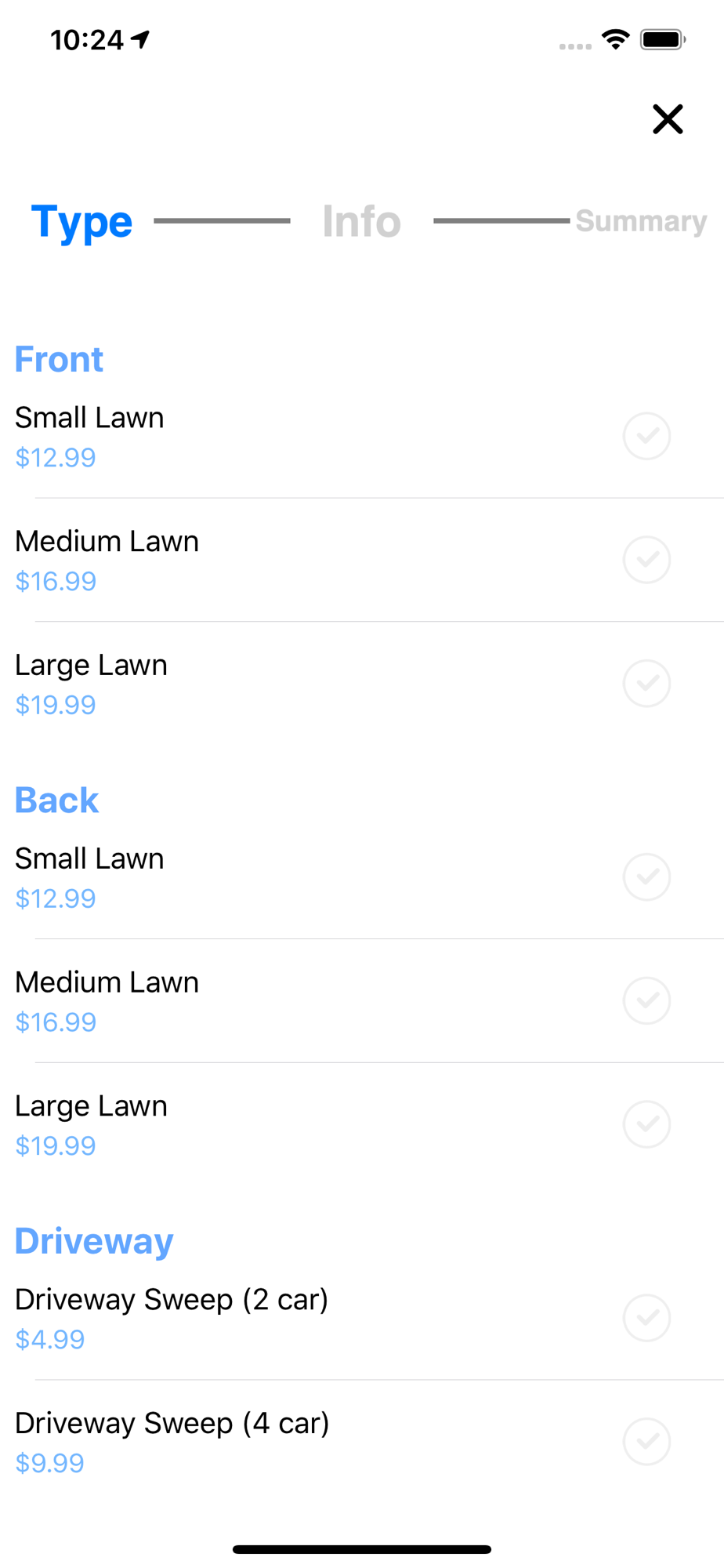Check Driveway Sweep (2 car) option
The image size is (724, 1568).
point(646,1318)
